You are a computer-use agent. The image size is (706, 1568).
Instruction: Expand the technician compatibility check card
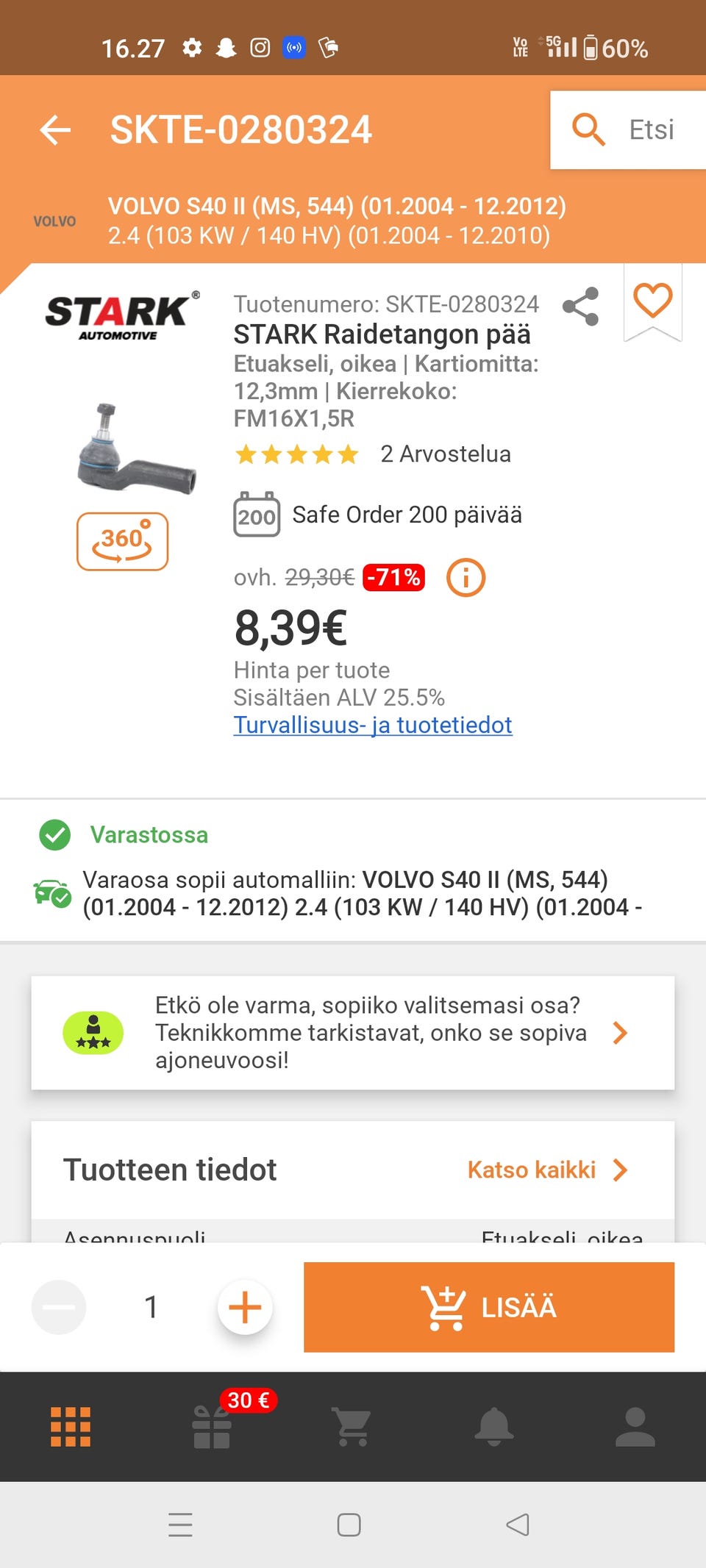tap(620, 1033)
